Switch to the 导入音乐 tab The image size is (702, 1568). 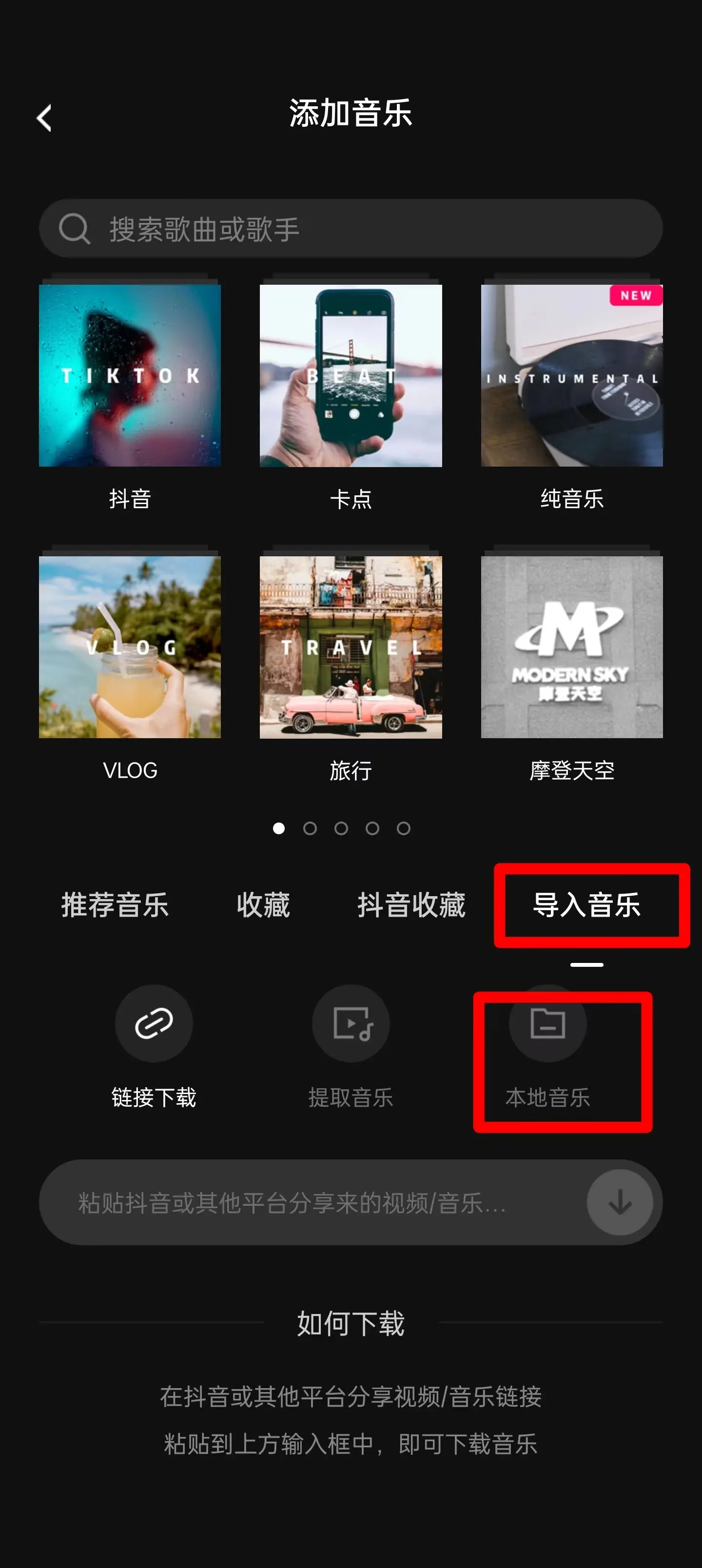(x=588, y=905)
